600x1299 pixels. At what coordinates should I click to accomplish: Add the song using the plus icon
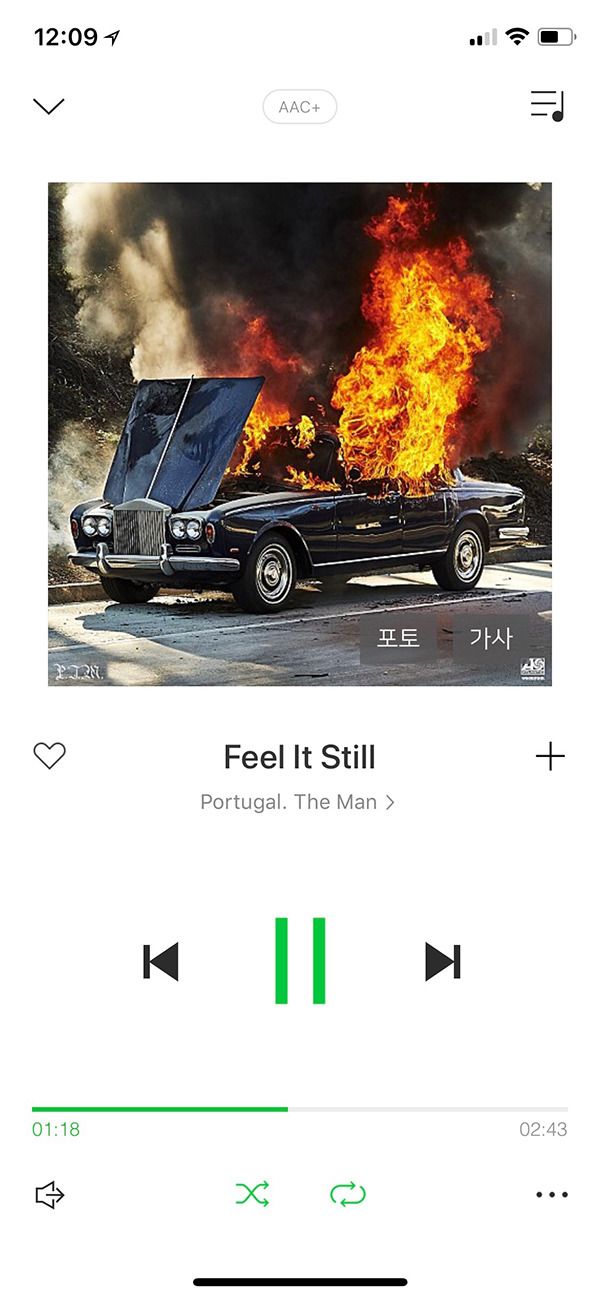pos(550,757)
